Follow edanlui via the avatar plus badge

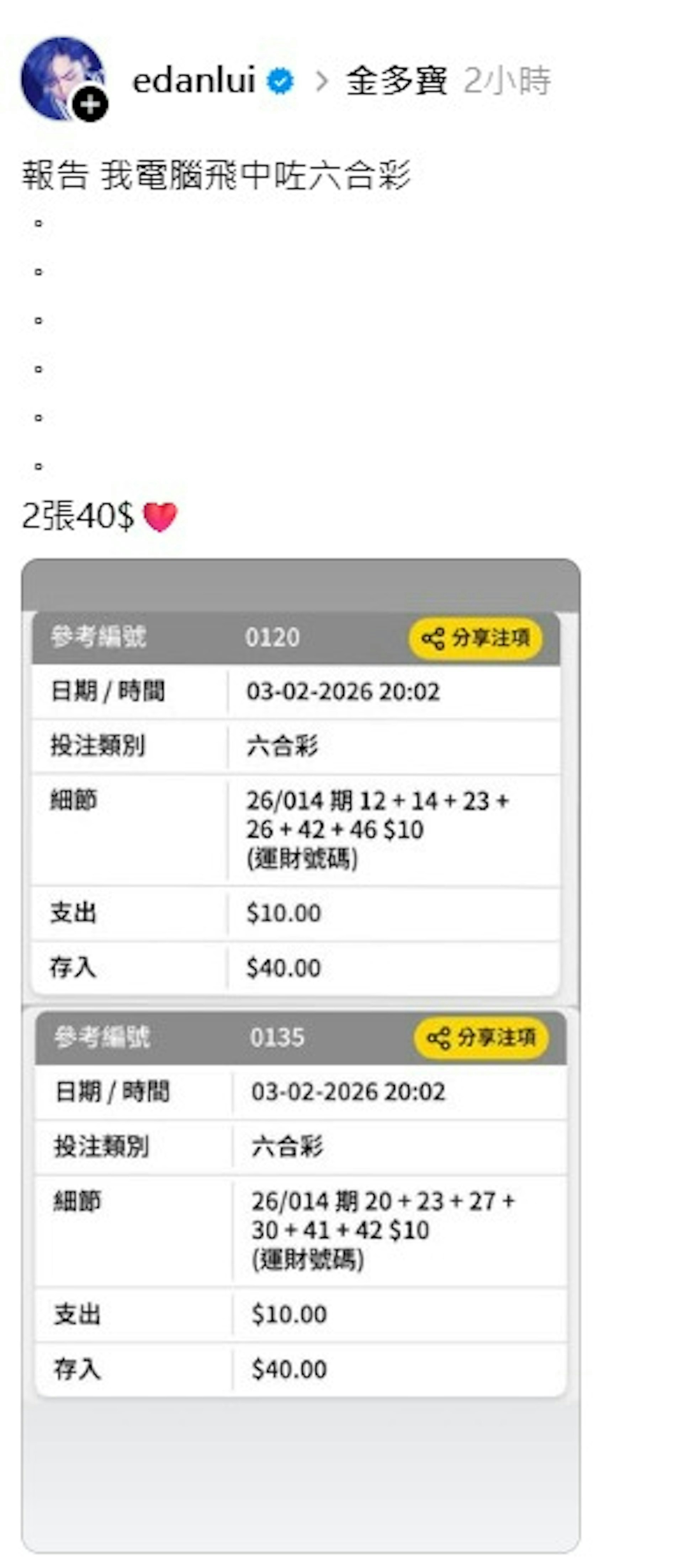(90, 105)
